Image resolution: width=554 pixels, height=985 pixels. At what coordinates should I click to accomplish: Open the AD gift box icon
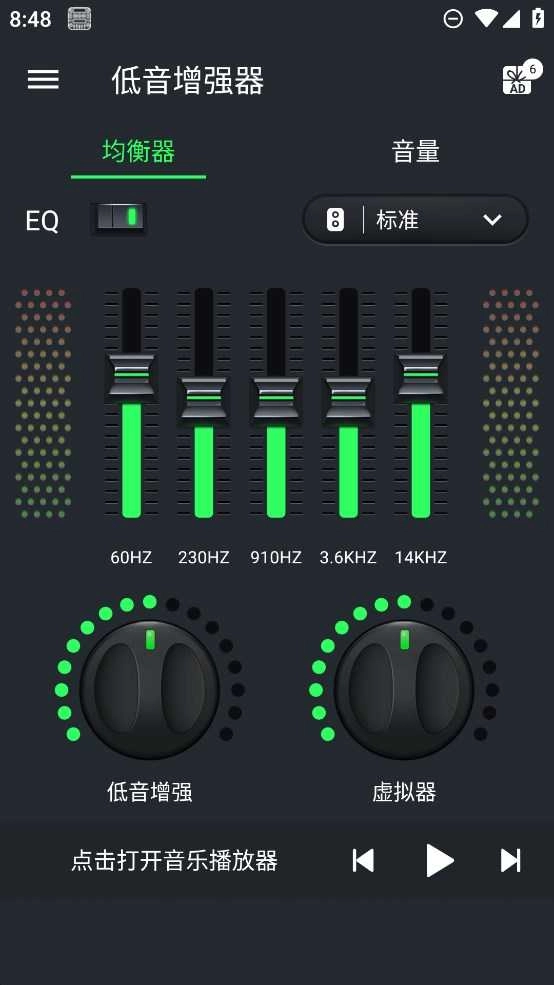pos(521,79)
